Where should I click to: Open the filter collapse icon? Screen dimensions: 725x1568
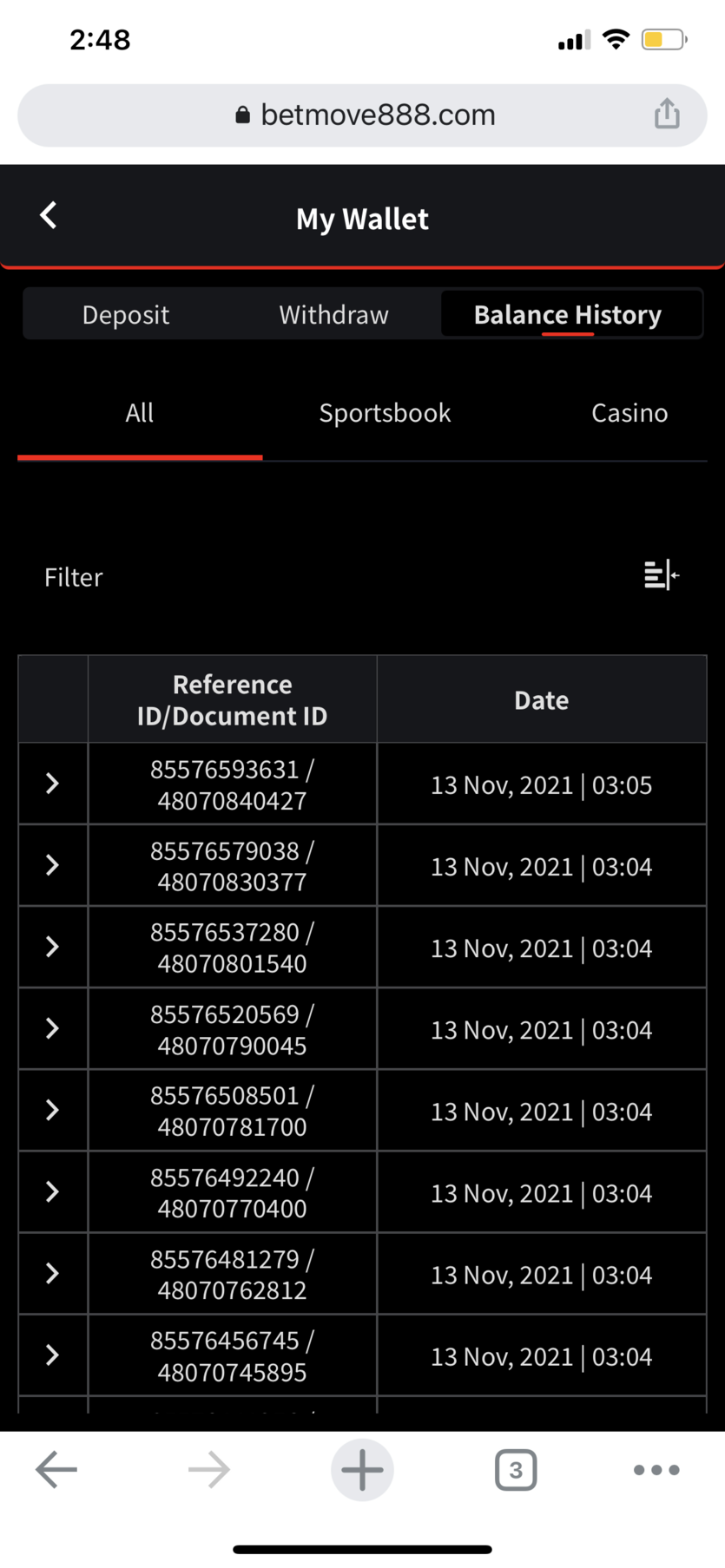click(662, 574)
